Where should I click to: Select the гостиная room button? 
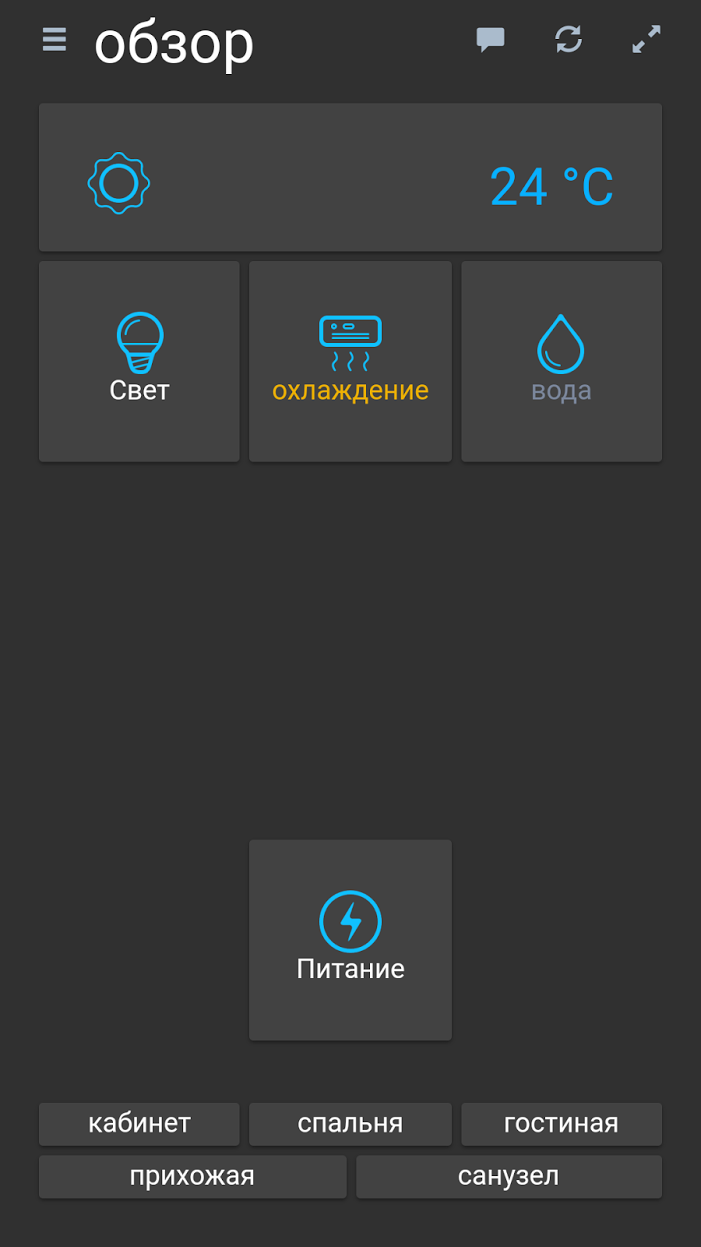coord(561,1124)
